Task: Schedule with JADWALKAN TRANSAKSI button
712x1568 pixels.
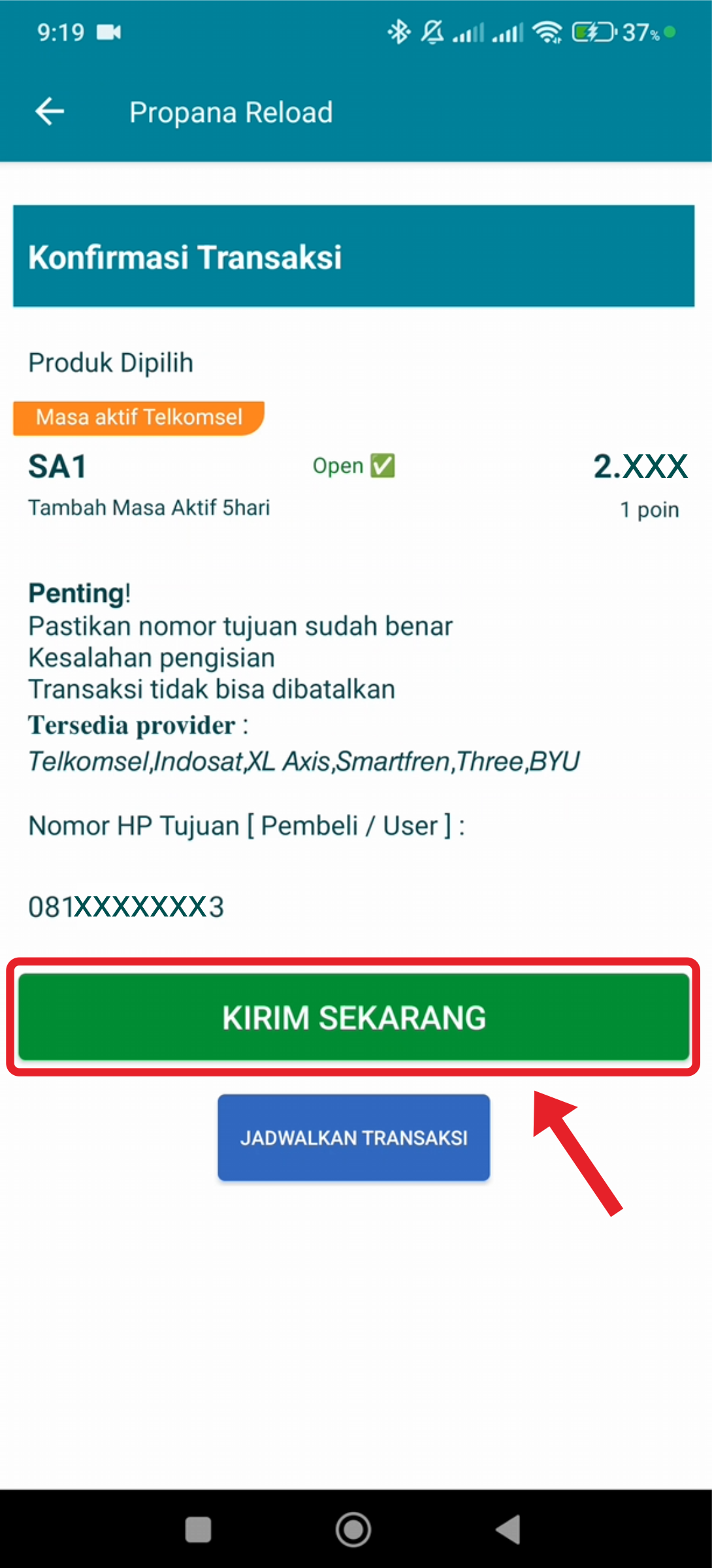Action: (x=353, y=1138)
